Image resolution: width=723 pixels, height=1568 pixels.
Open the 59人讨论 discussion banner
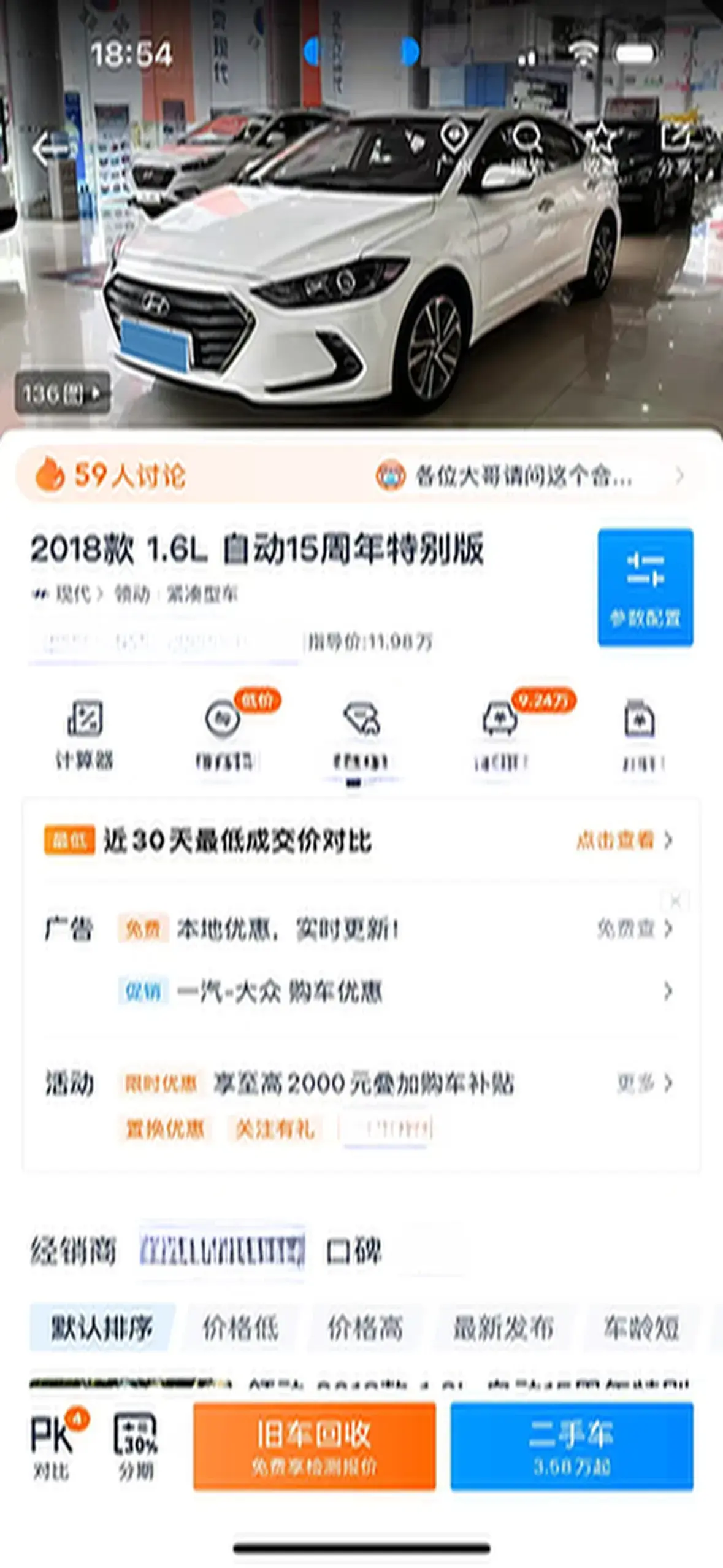click(x=110, y=475)
